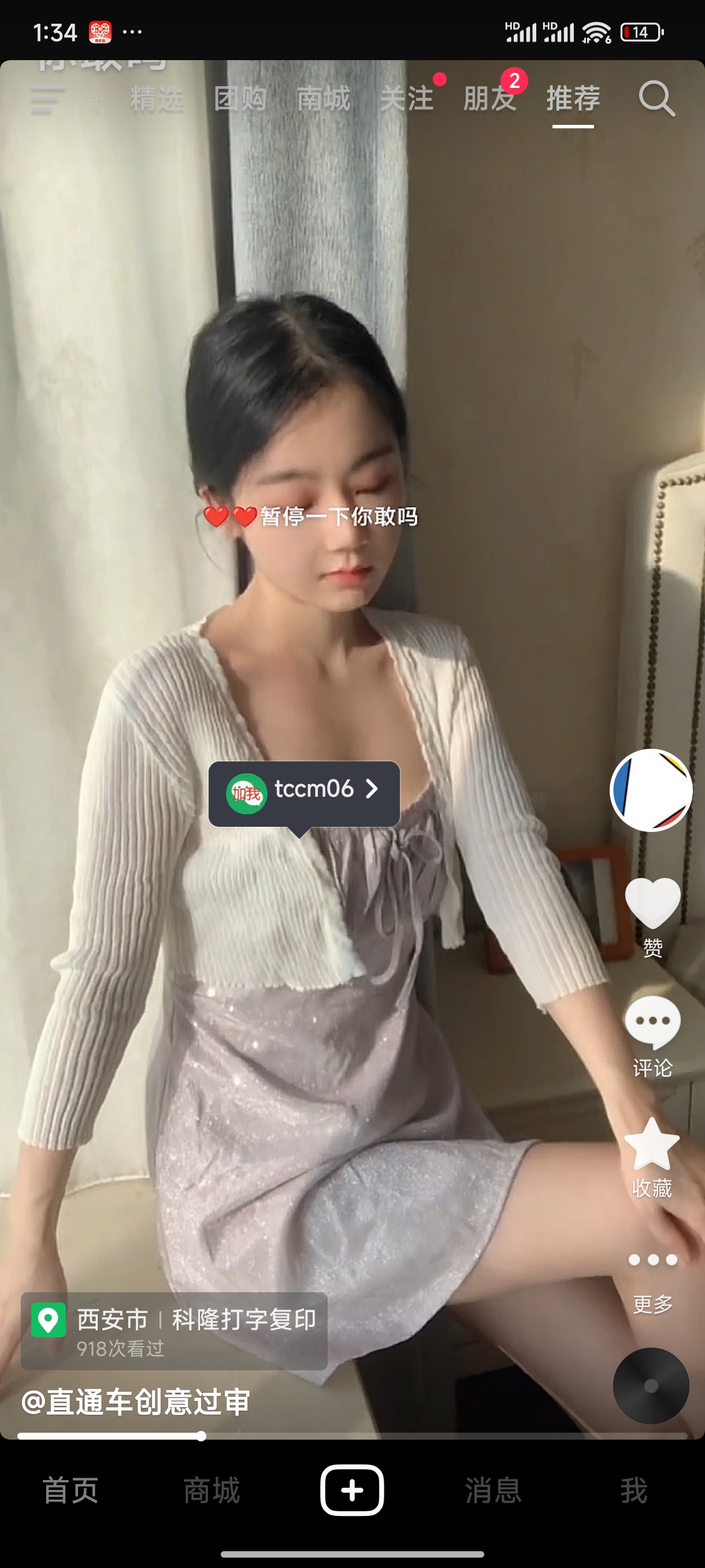Open the @直通车创意过审 author page

(x=136, y=1401)
